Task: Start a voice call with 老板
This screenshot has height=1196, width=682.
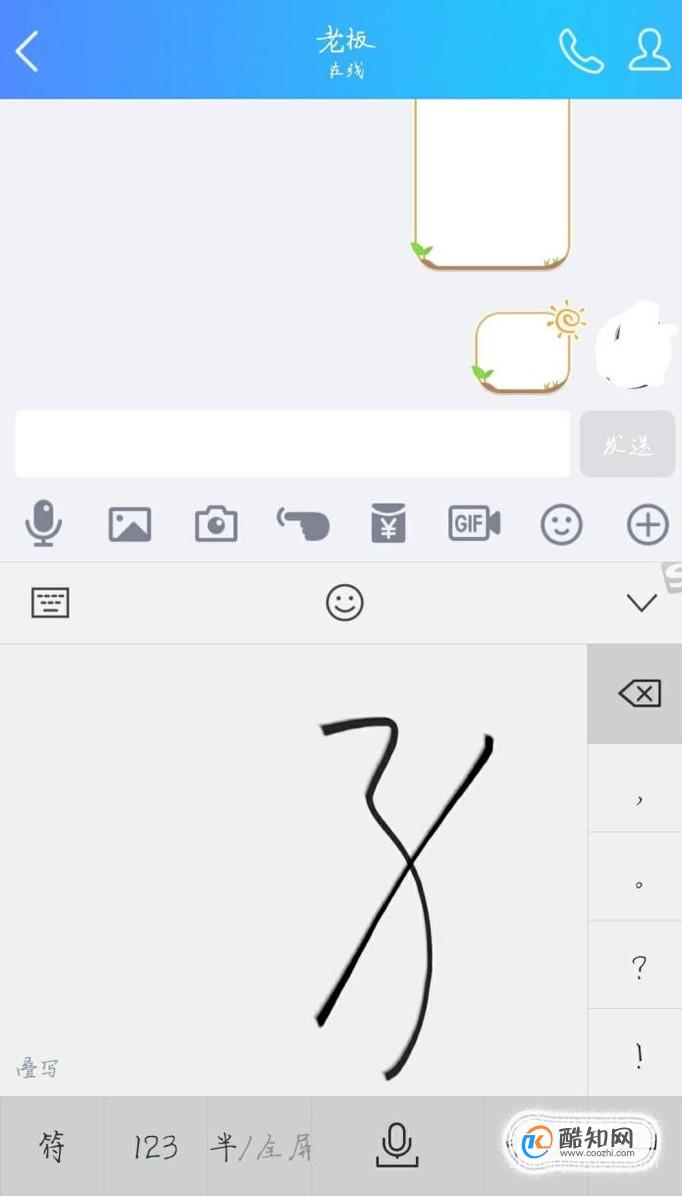Action: click(x=581, y=50)
